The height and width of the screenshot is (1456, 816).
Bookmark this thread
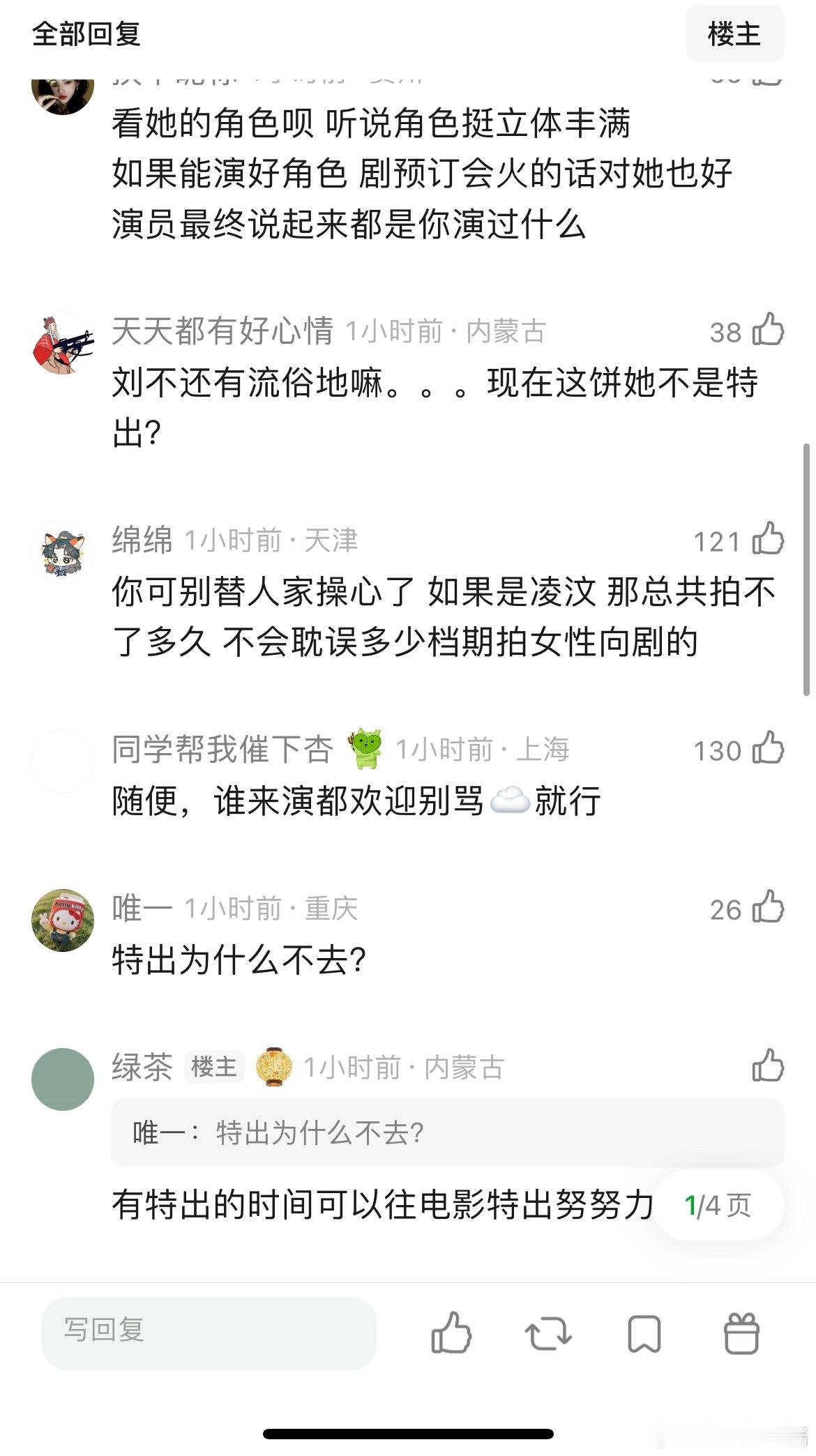pos(644,1333)
